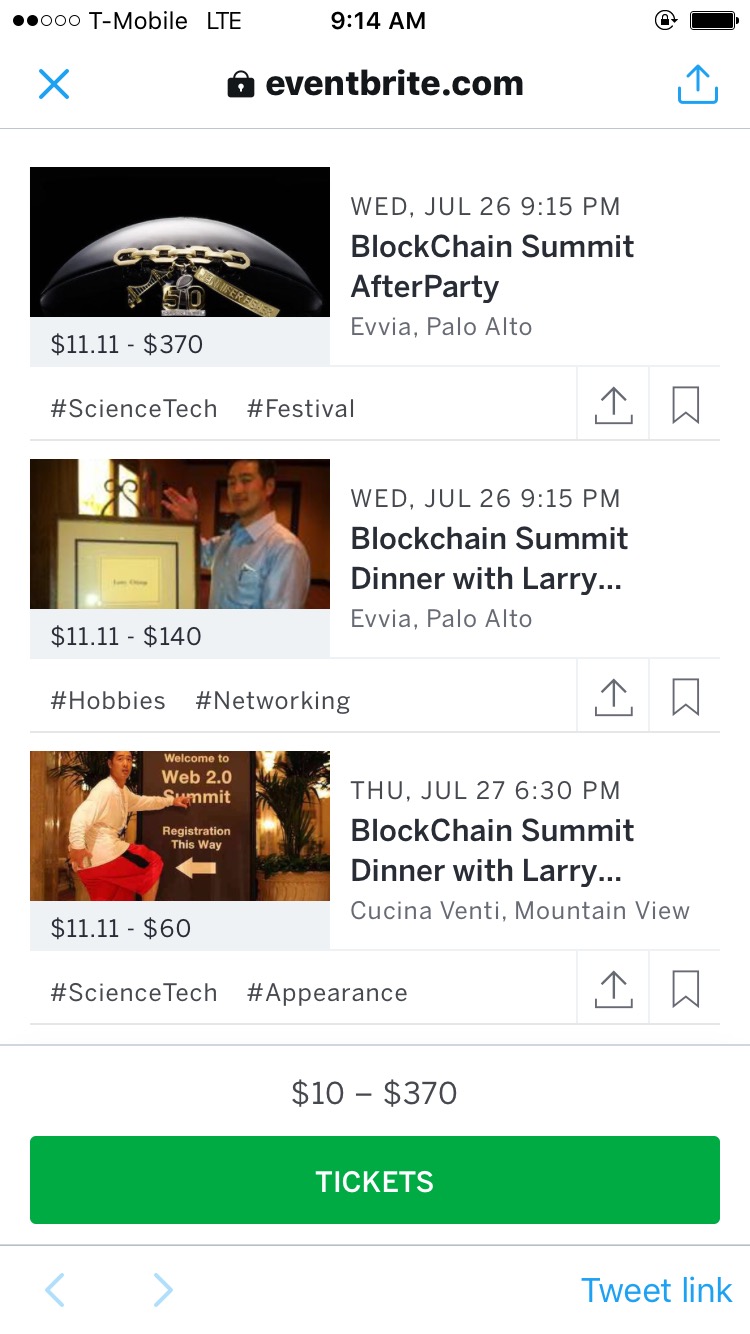The height and width of the screenshot is (1334, 750).
Task: Open Wednesday Blockchain Summit Dinner with Larry
Action: (x=488, y=558)
